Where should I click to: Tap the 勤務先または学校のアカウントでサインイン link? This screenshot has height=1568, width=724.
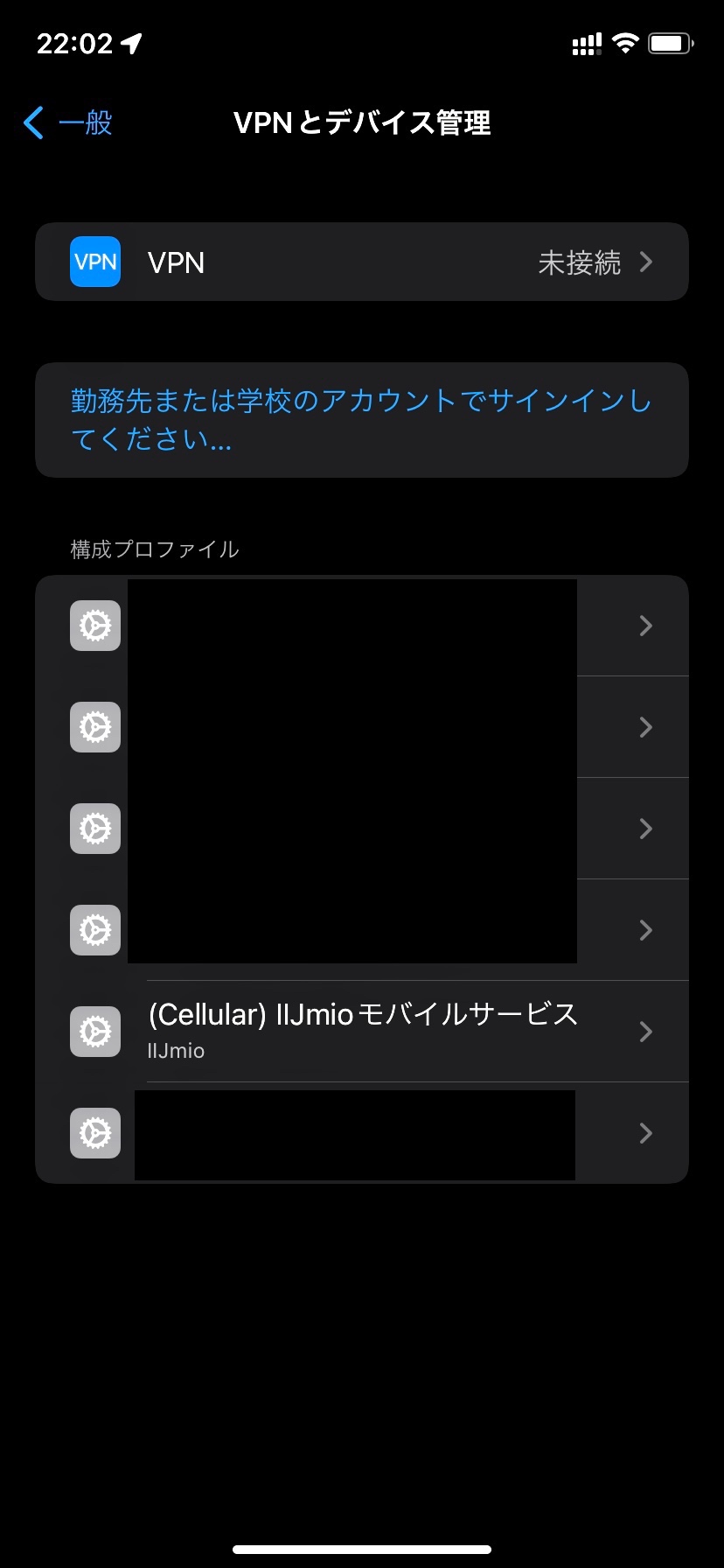pos(361,420)
